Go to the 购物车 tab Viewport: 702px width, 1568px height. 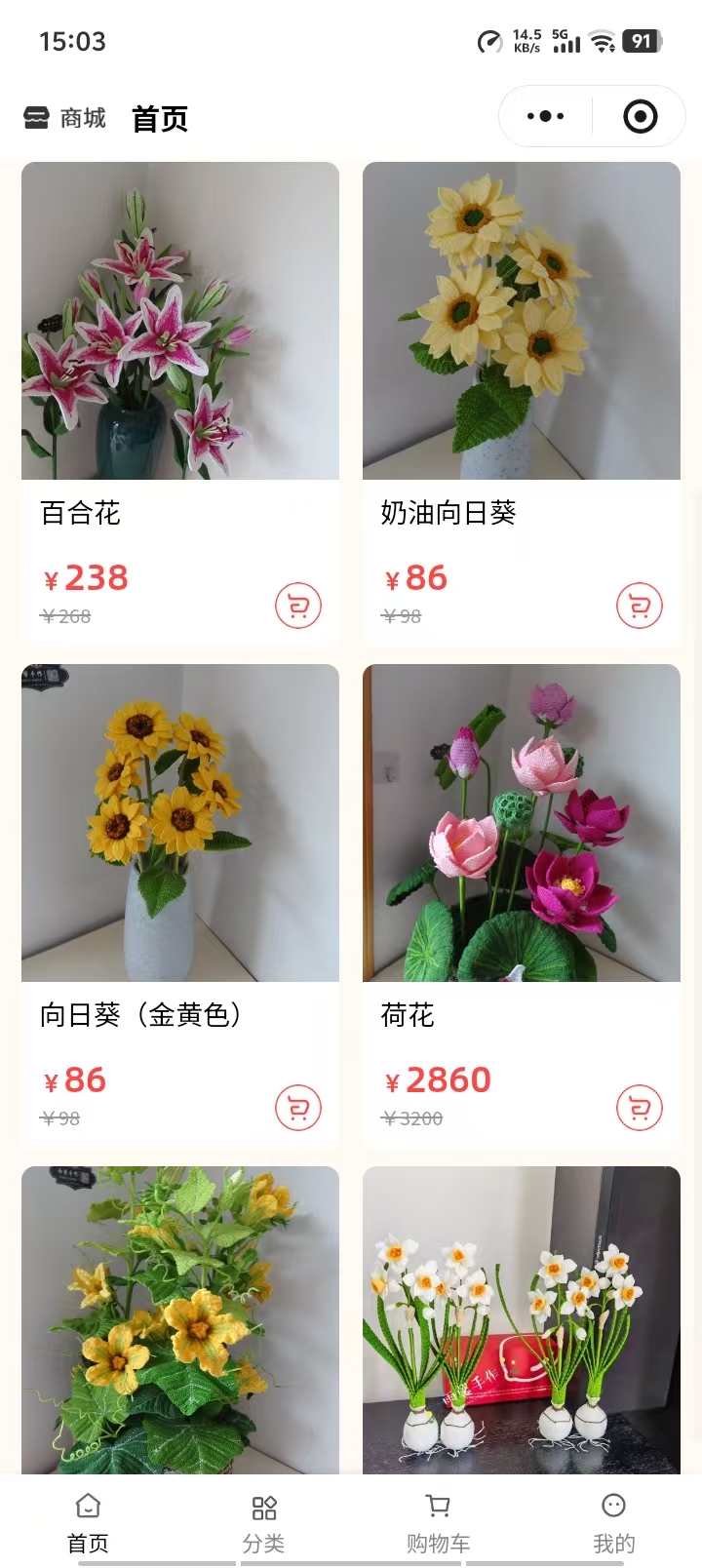coord(439,1522)
